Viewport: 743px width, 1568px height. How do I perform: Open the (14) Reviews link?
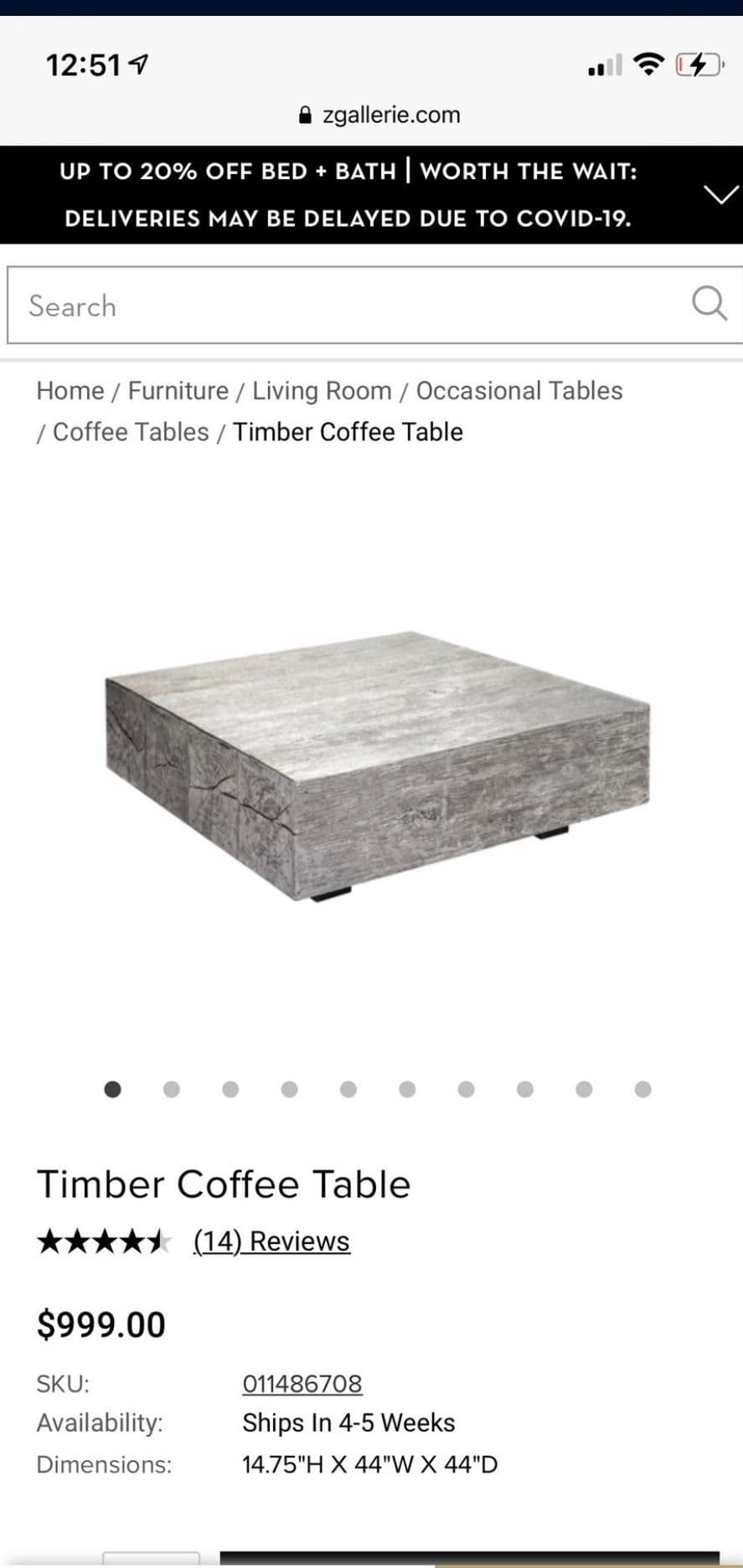(x=271, y=1241)
